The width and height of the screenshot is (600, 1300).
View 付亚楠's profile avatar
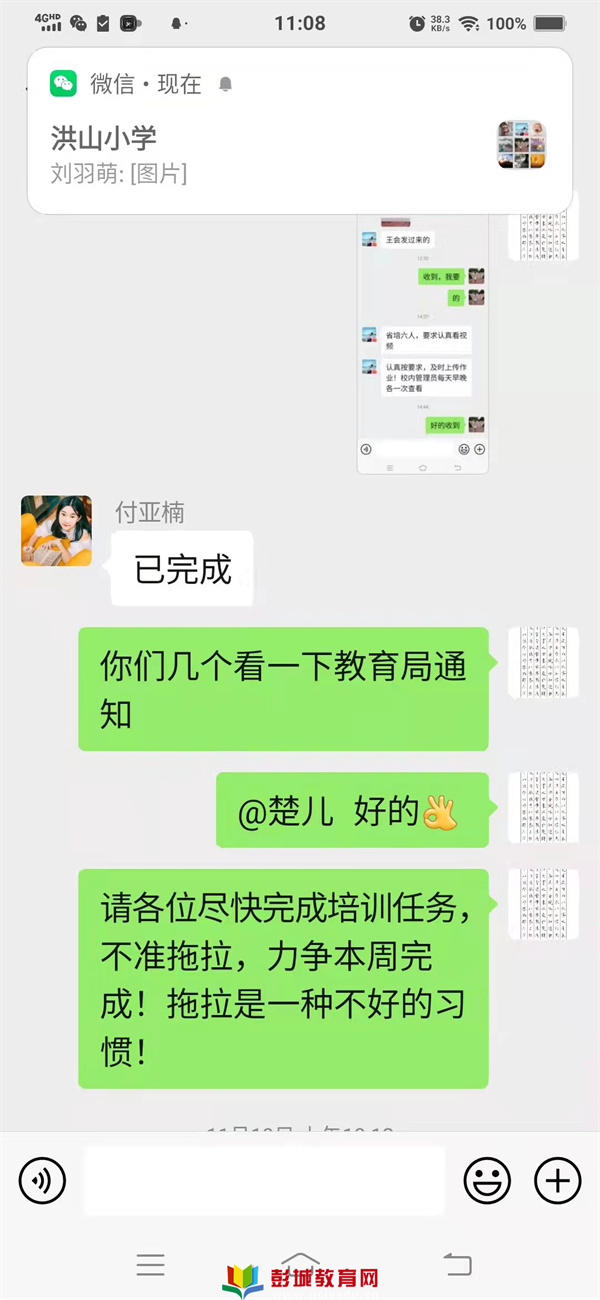[56, 531]
